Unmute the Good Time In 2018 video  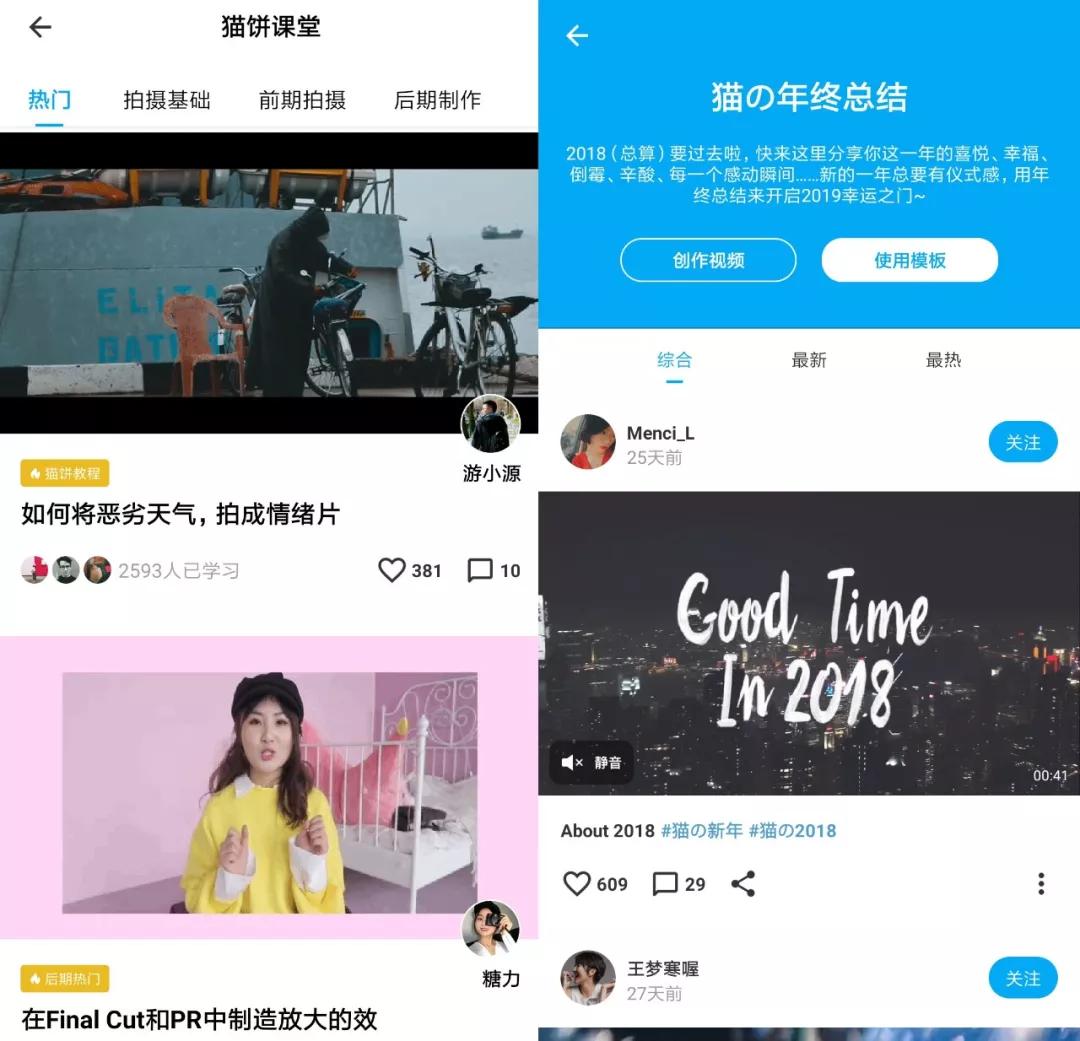(591, 762)
